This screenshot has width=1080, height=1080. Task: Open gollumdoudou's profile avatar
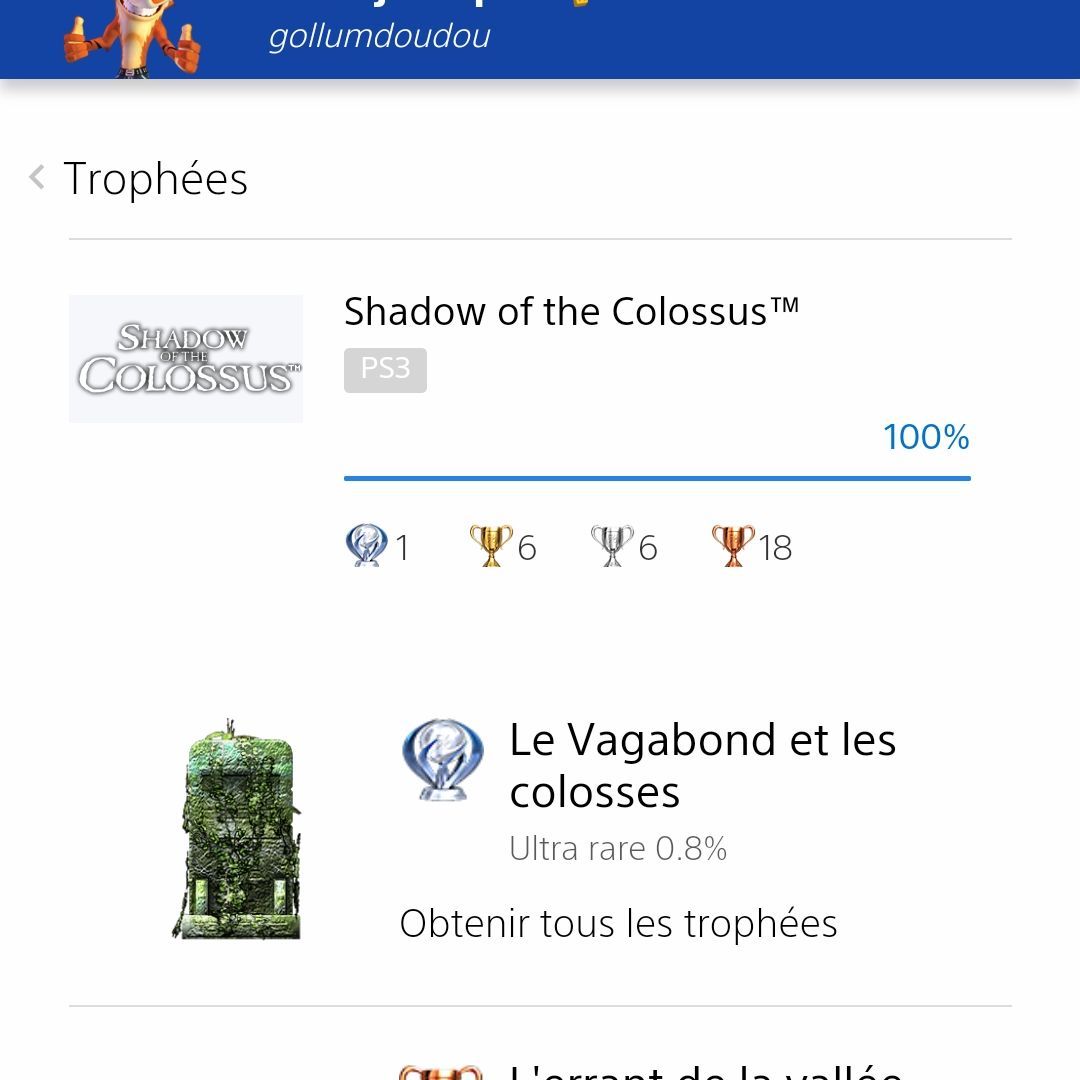(x=131, y=38)
